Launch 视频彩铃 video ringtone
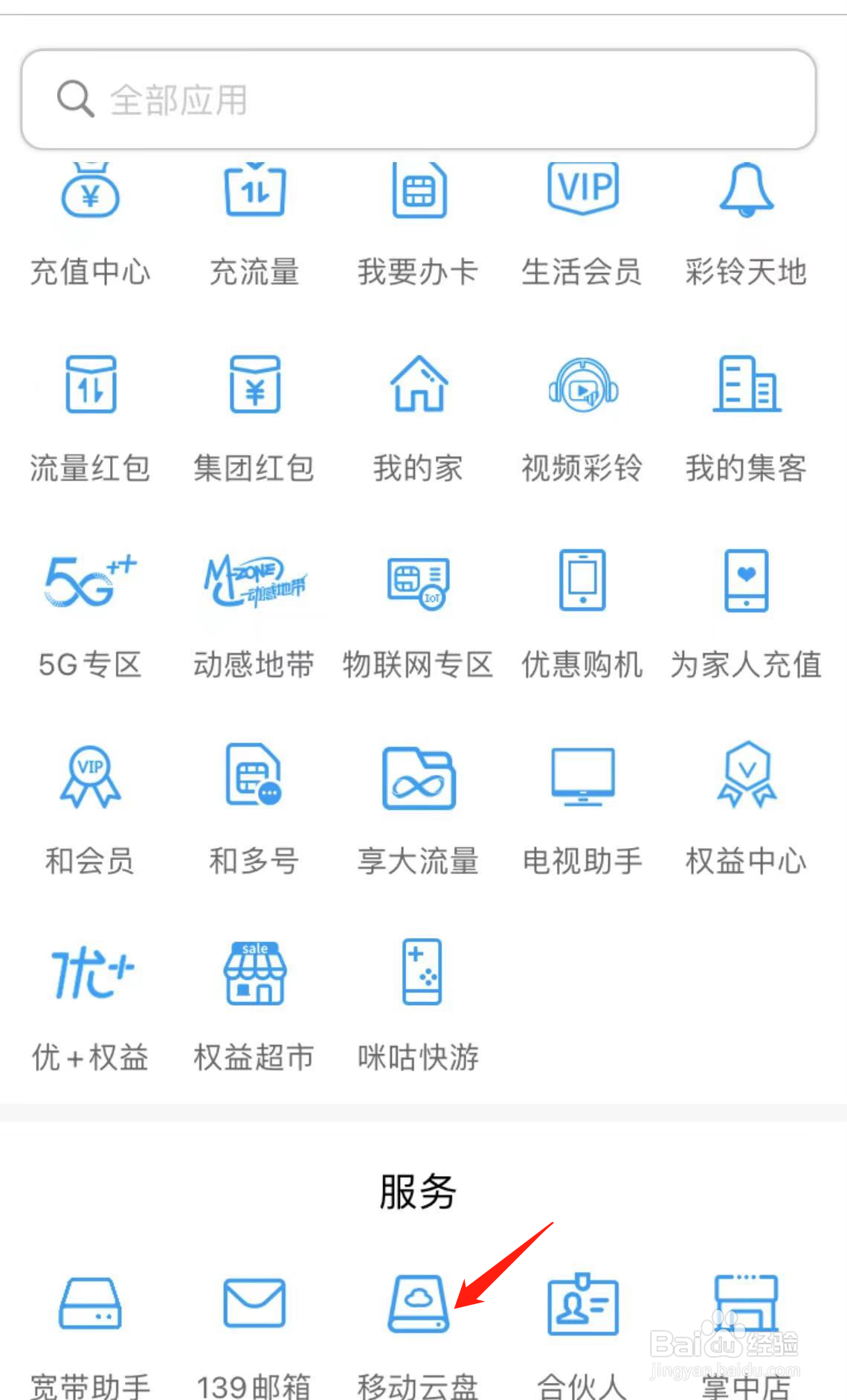The height and width of the screenshot is (1400, 847). tap(582, 417)
